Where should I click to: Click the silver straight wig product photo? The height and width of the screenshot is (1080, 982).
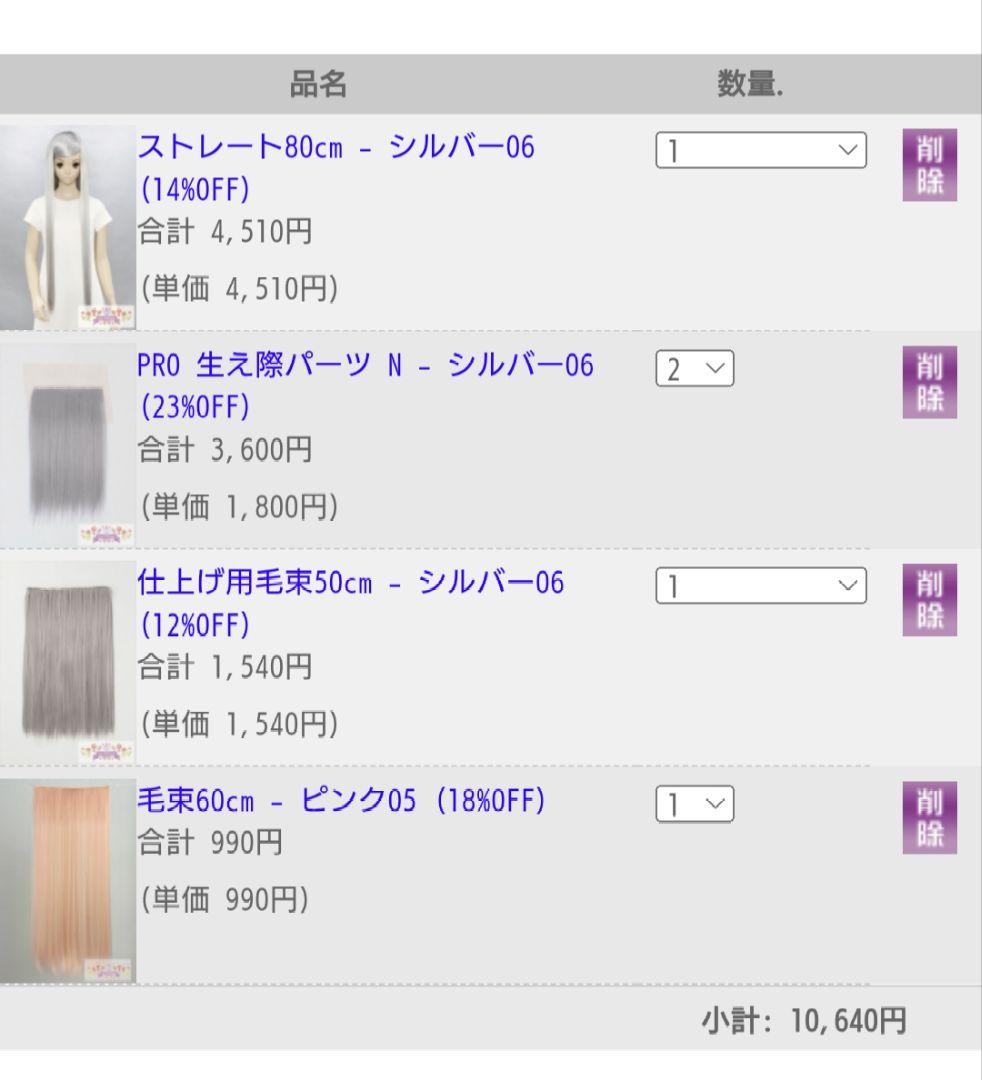click(68, 220)
